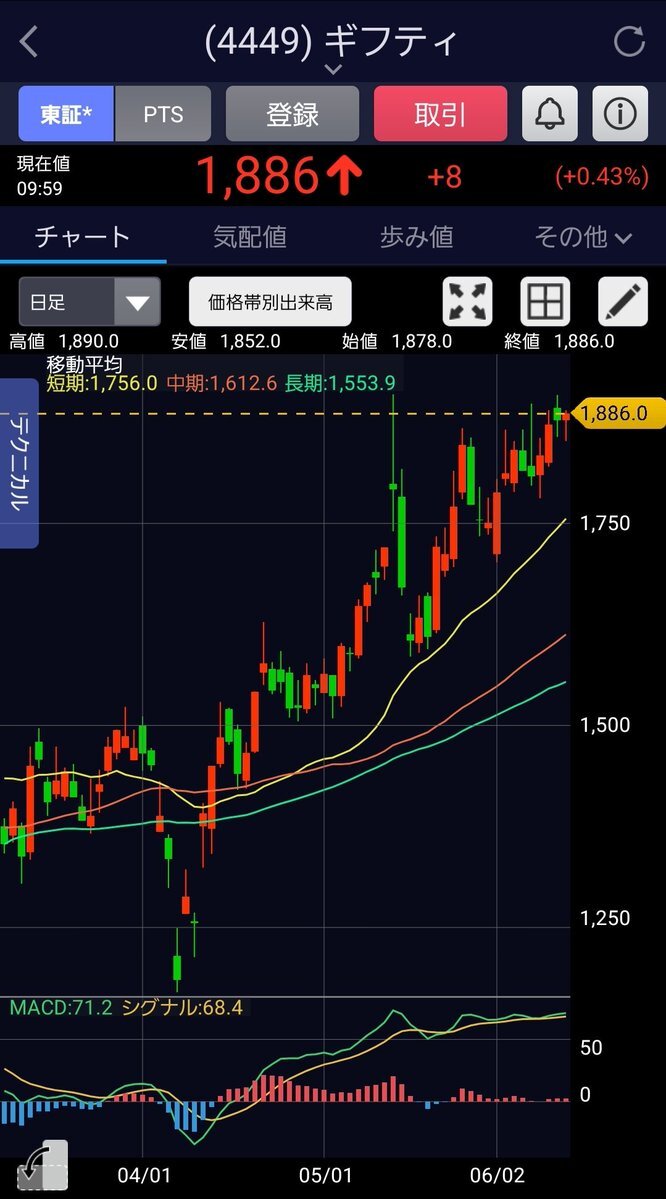Open the 取引 trade button

click(440, 113)
